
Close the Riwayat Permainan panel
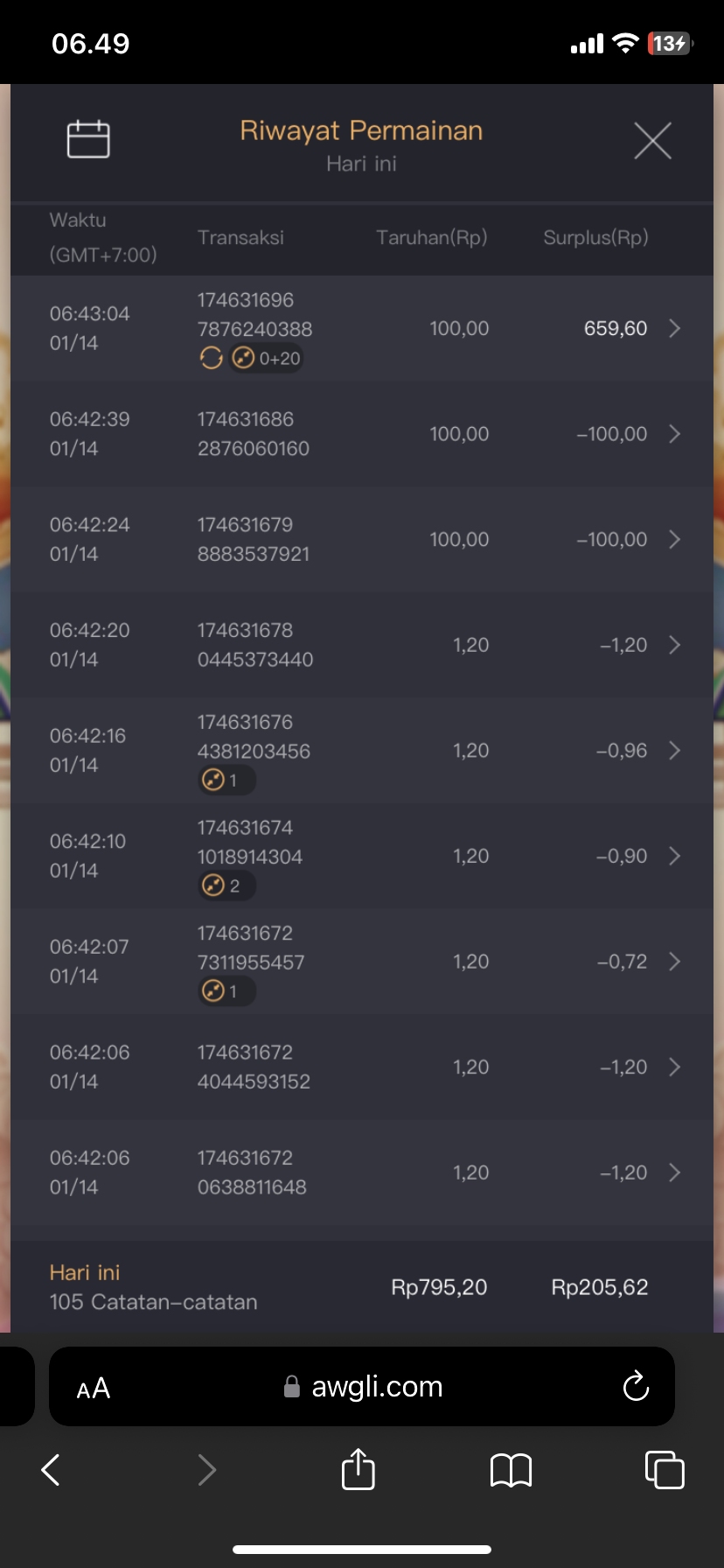pyautogui.click(x=652, y=141)
